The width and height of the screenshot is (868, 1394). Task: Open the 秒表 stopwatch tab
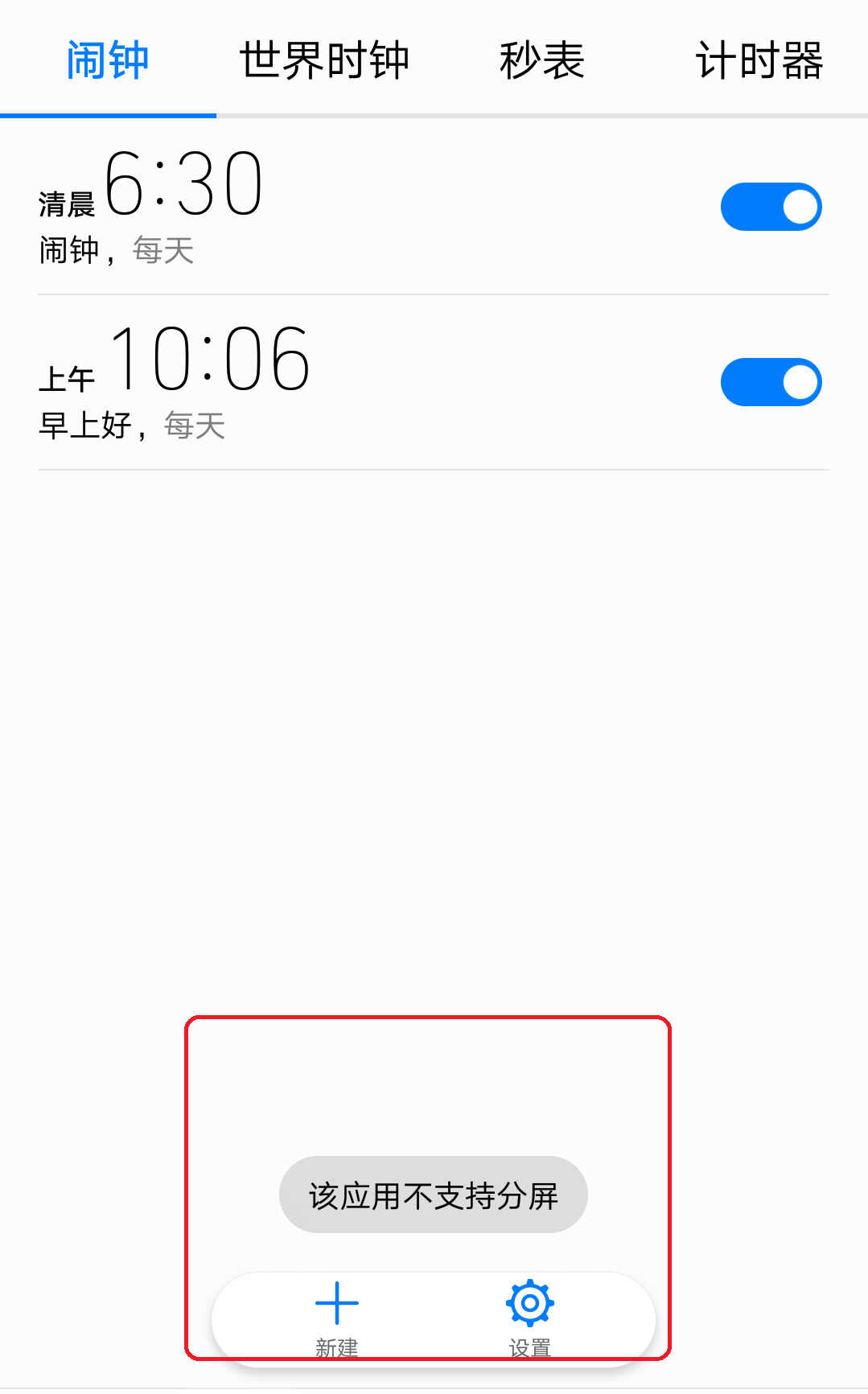point(541,60)
